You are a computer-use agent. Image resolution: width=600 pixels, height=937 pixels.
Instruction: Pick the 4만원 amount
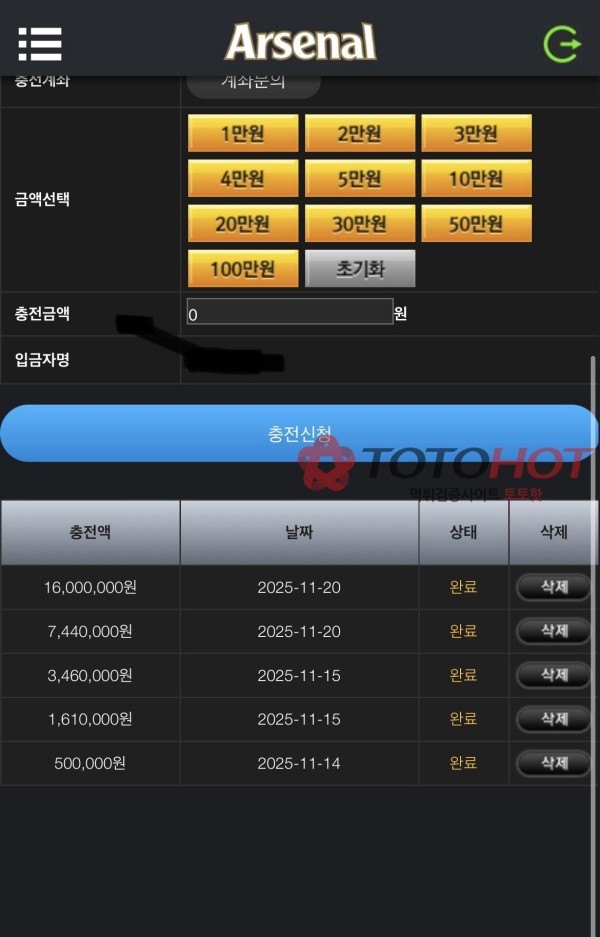243,179
